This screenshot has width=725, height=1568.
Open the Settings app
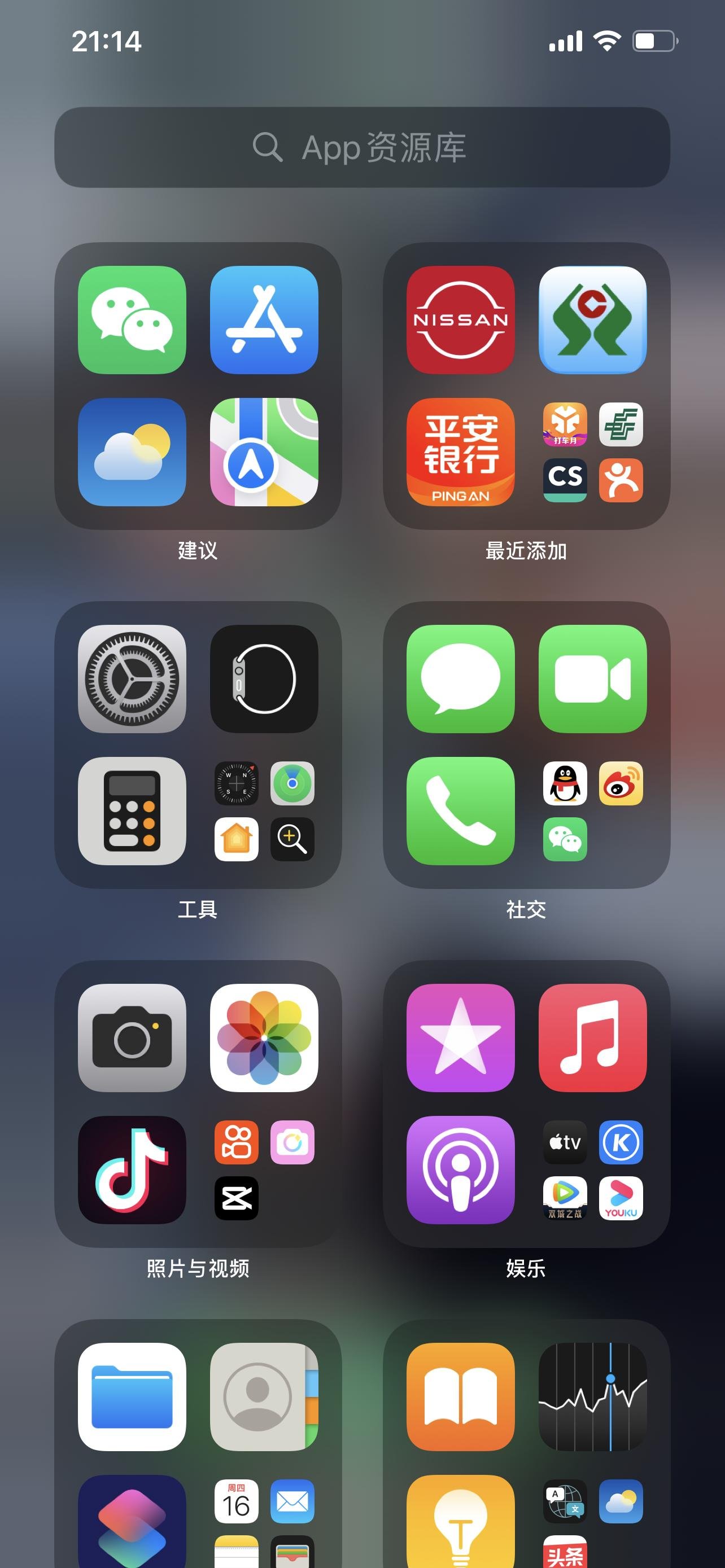[x=132, y=678]
